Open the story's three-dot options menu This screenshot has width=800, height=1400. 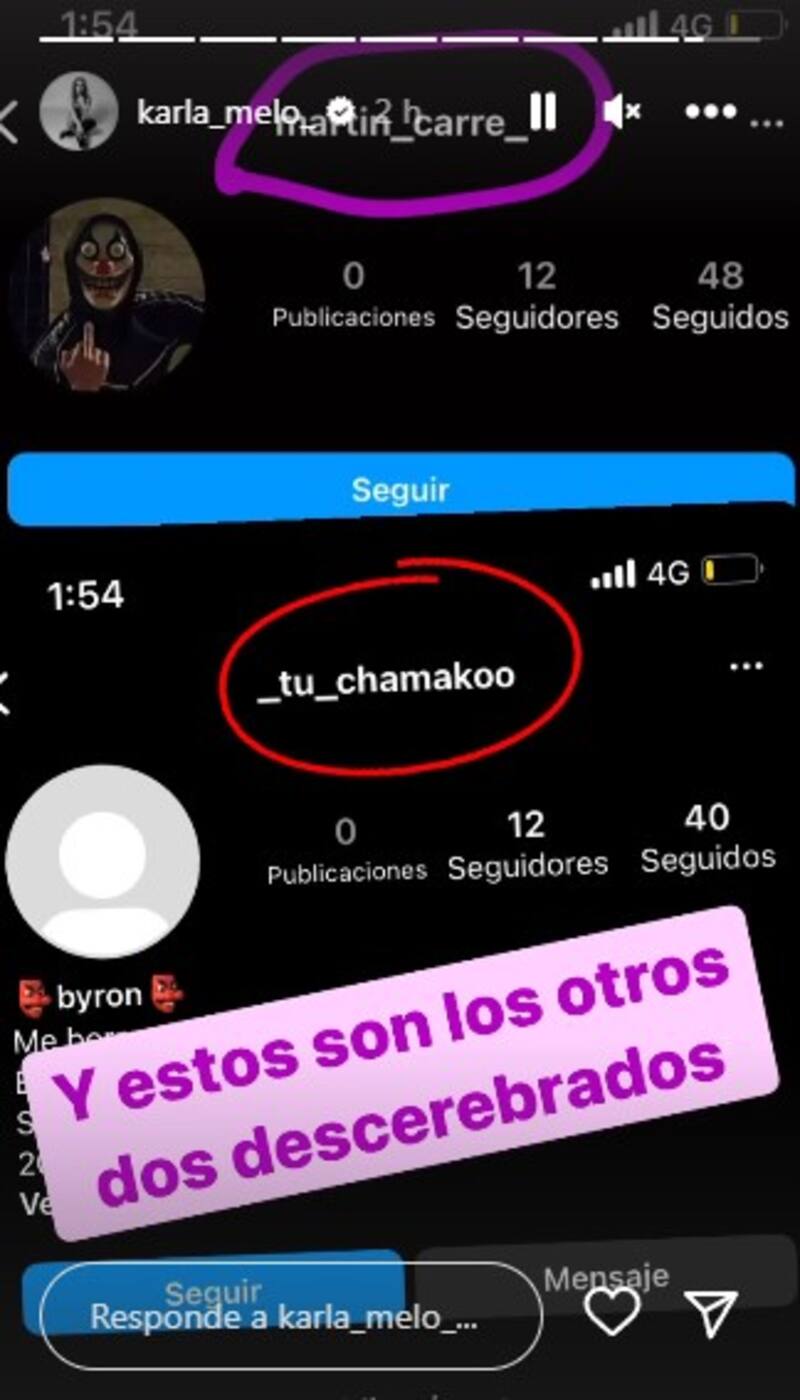point(710,112)
